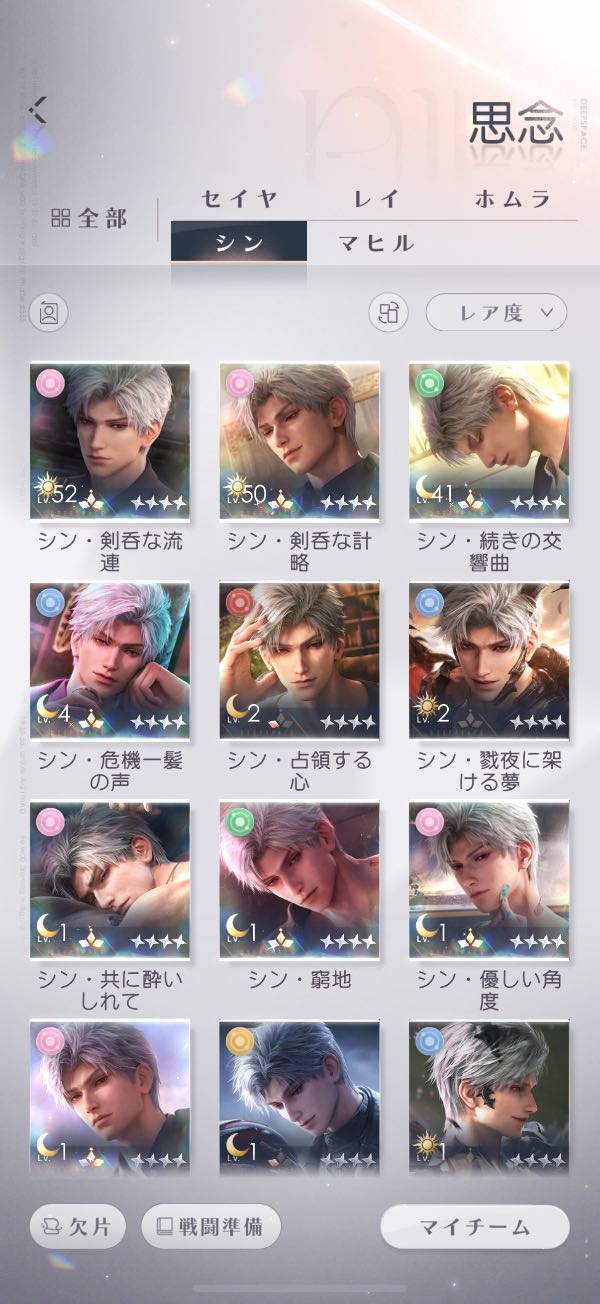This screenshot has height=1304, width=600.
Task: Switch to the 全部 category
Action: point(90,219)
